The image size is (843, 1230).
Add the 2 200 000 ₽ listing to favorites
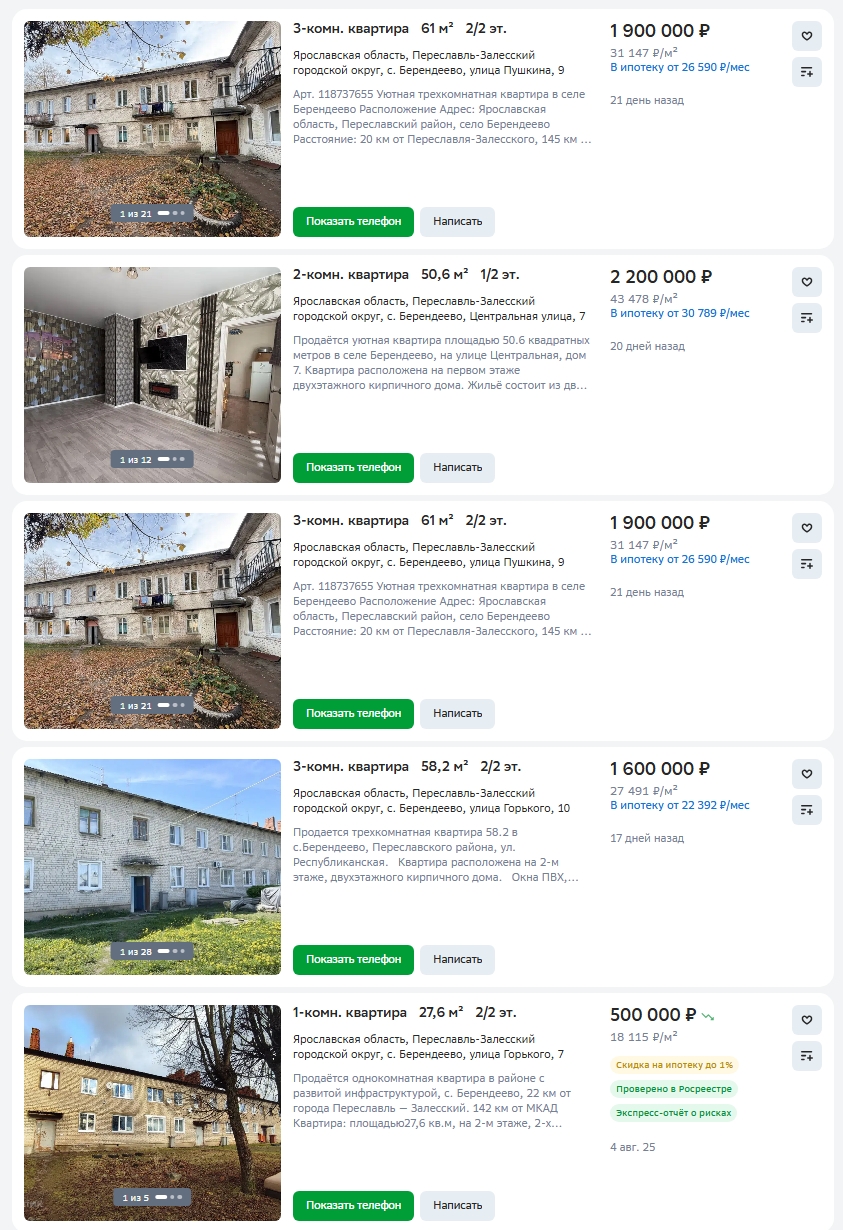806,282
